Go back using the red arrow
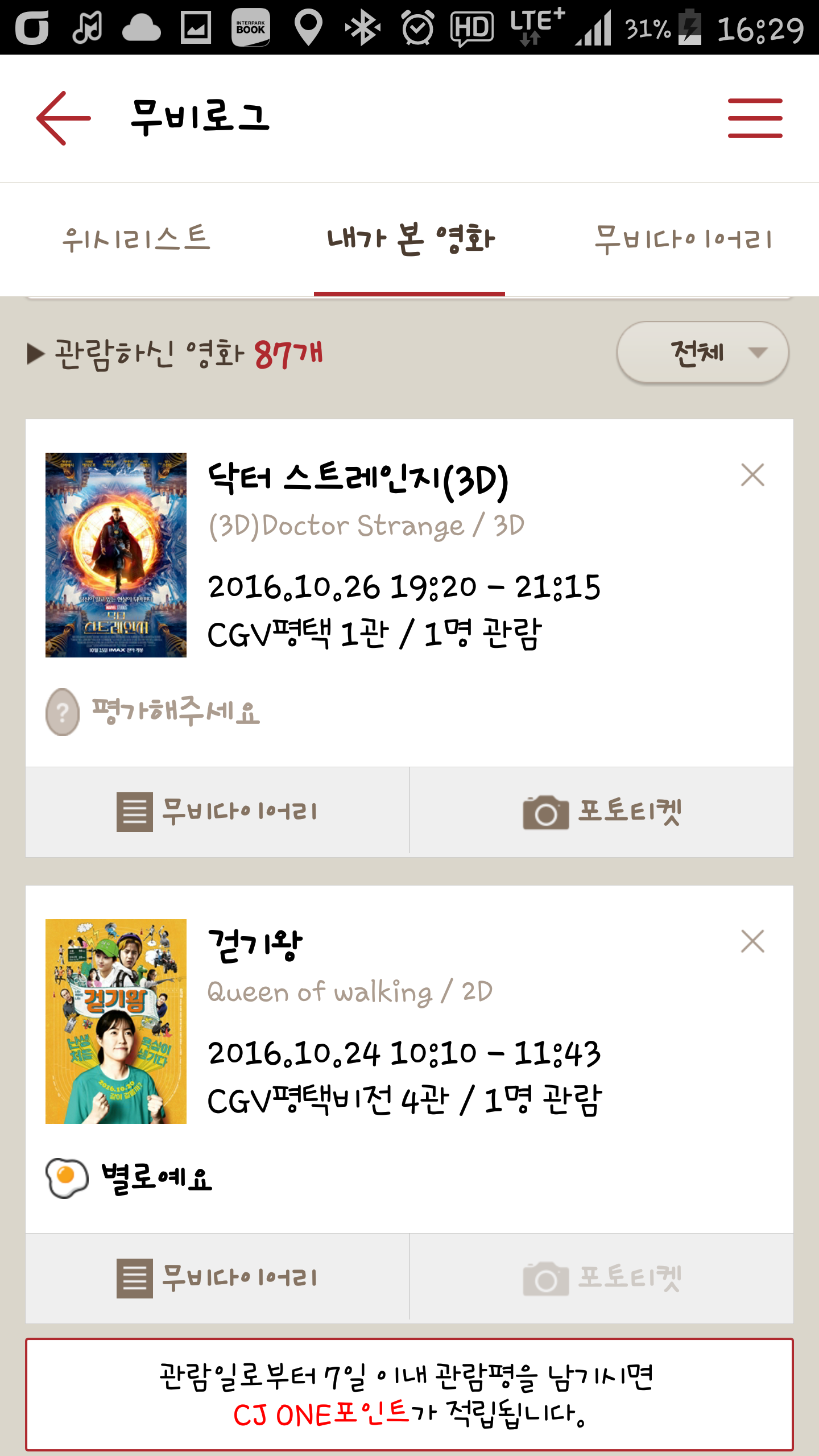The image size is (819, 1456). [x=63, y=118]
